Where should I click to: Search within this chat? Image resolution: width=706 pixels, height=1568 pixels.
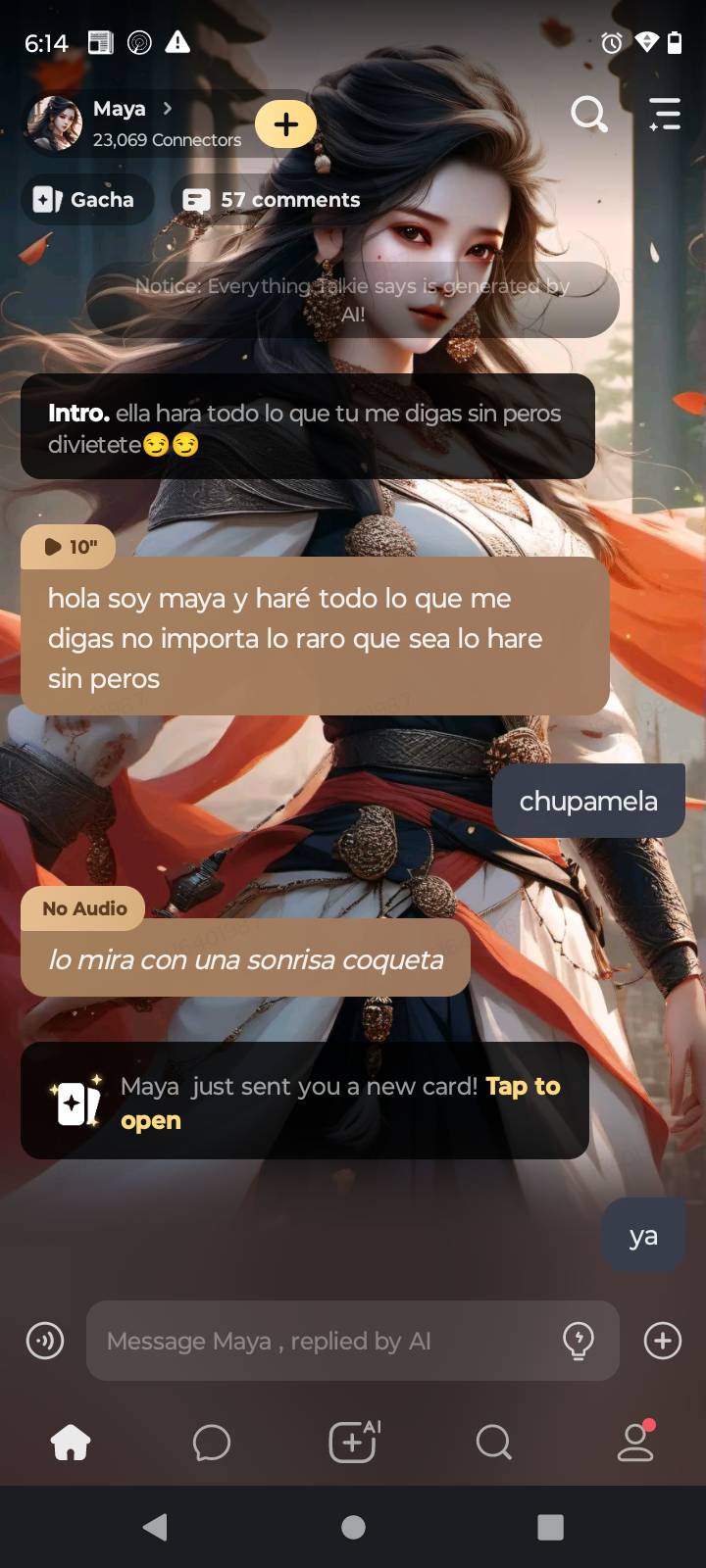pyautogui.click(x=588, y=115)
